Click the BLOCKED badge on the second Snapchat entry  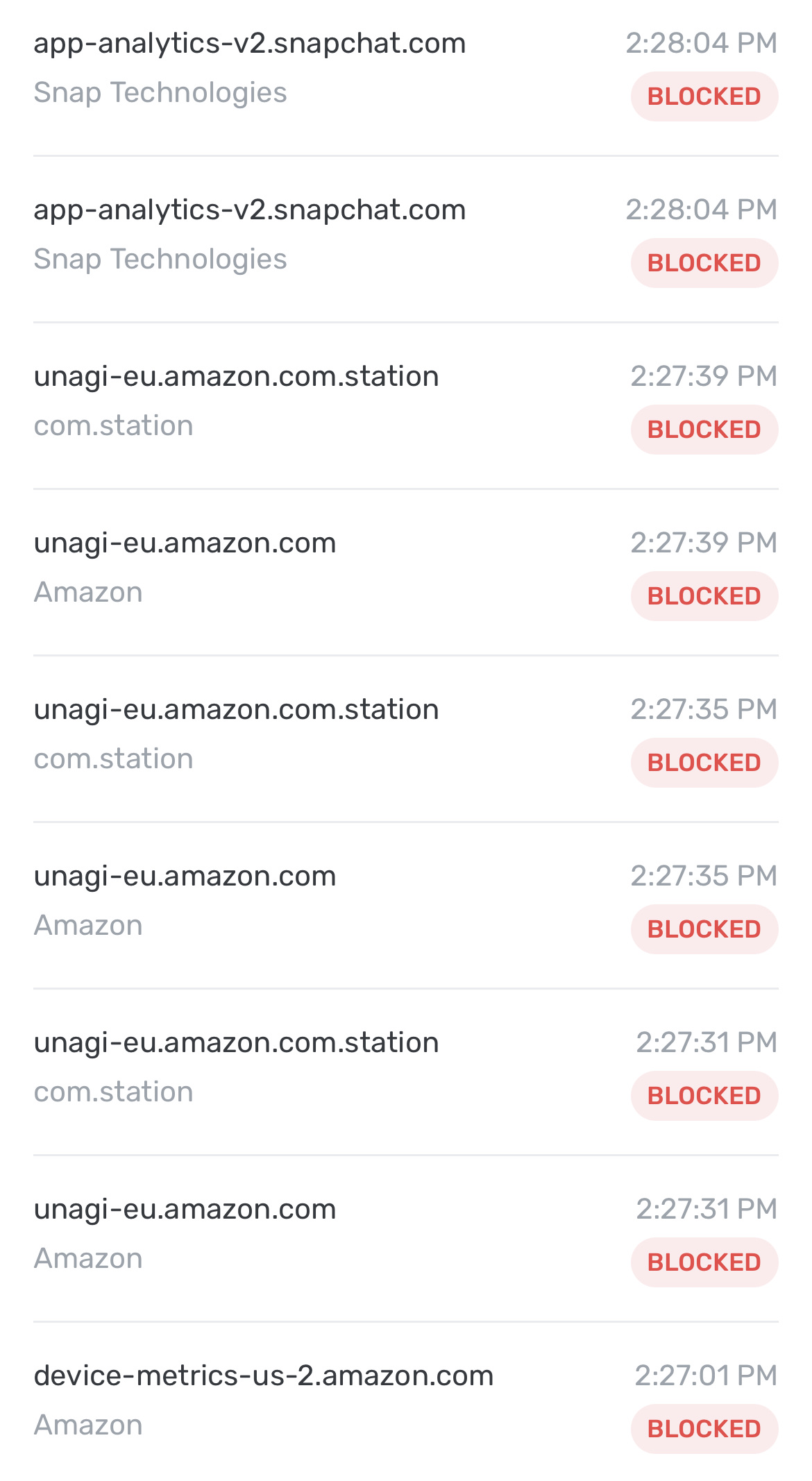click(703, 262)
